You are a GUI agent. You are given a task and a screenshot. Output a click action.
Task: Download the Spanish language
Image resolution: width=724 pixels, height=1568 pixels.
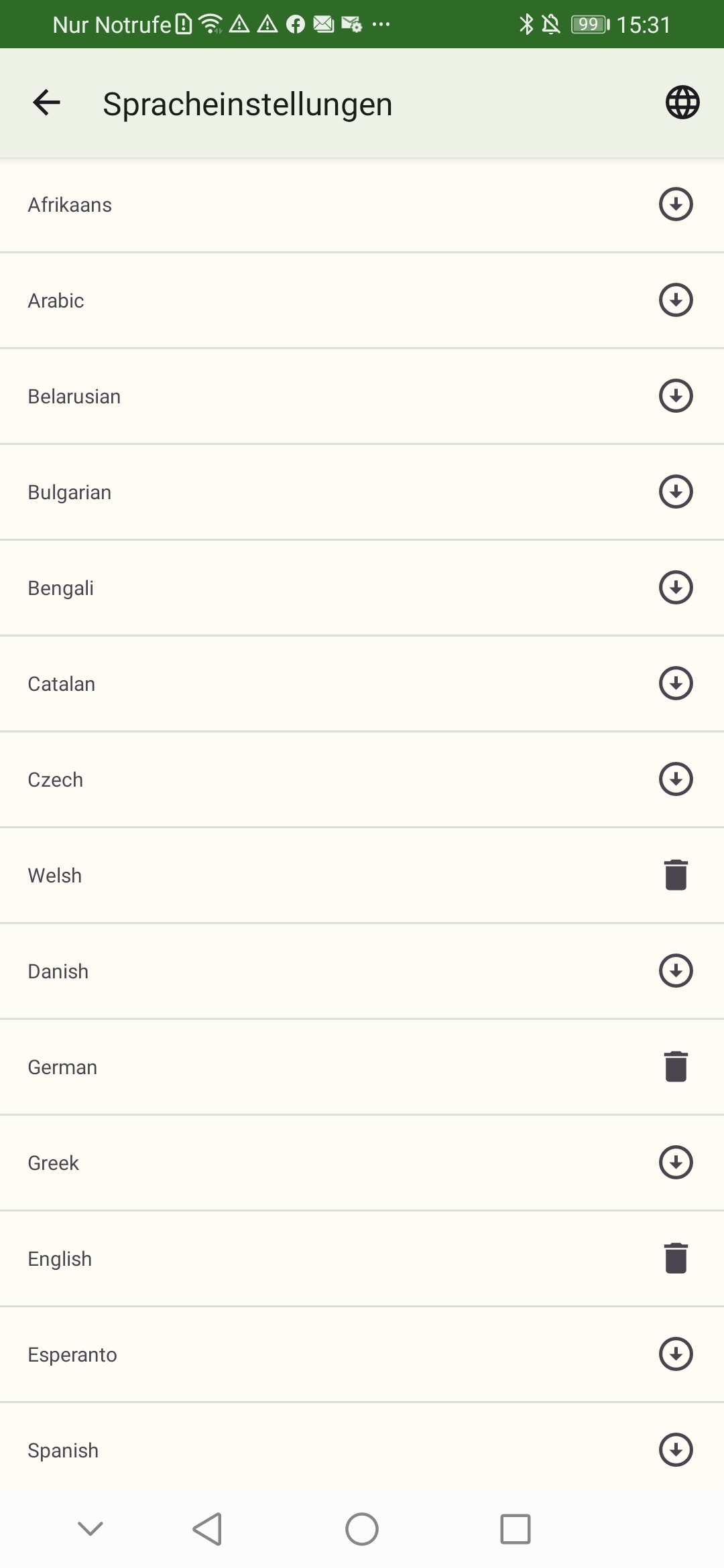(x=676, y=1450)
